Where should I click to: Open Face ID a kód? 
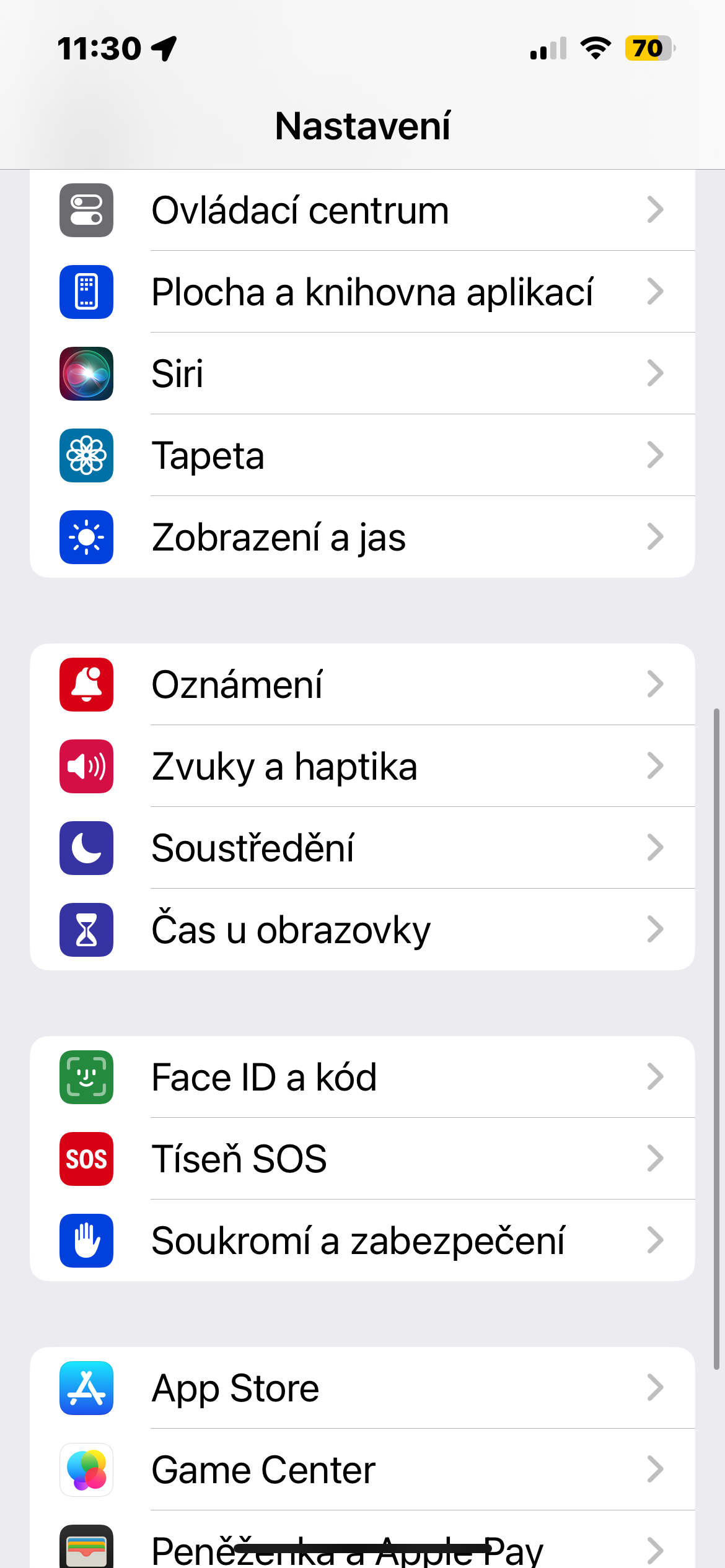tap(362, 1078)
